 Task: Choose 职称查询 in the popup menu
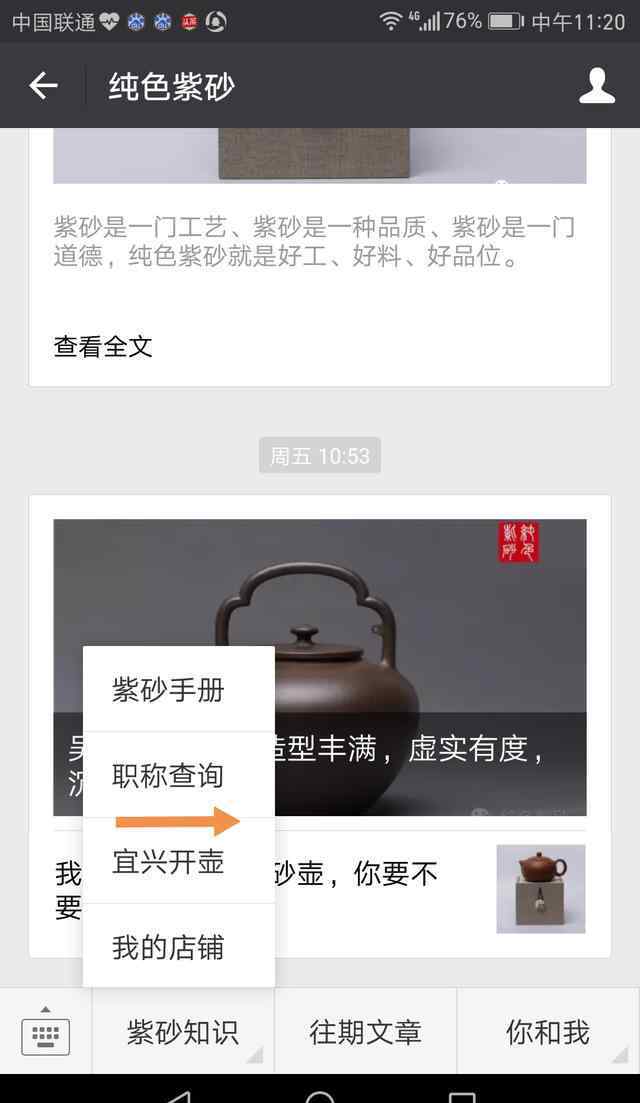168,775
